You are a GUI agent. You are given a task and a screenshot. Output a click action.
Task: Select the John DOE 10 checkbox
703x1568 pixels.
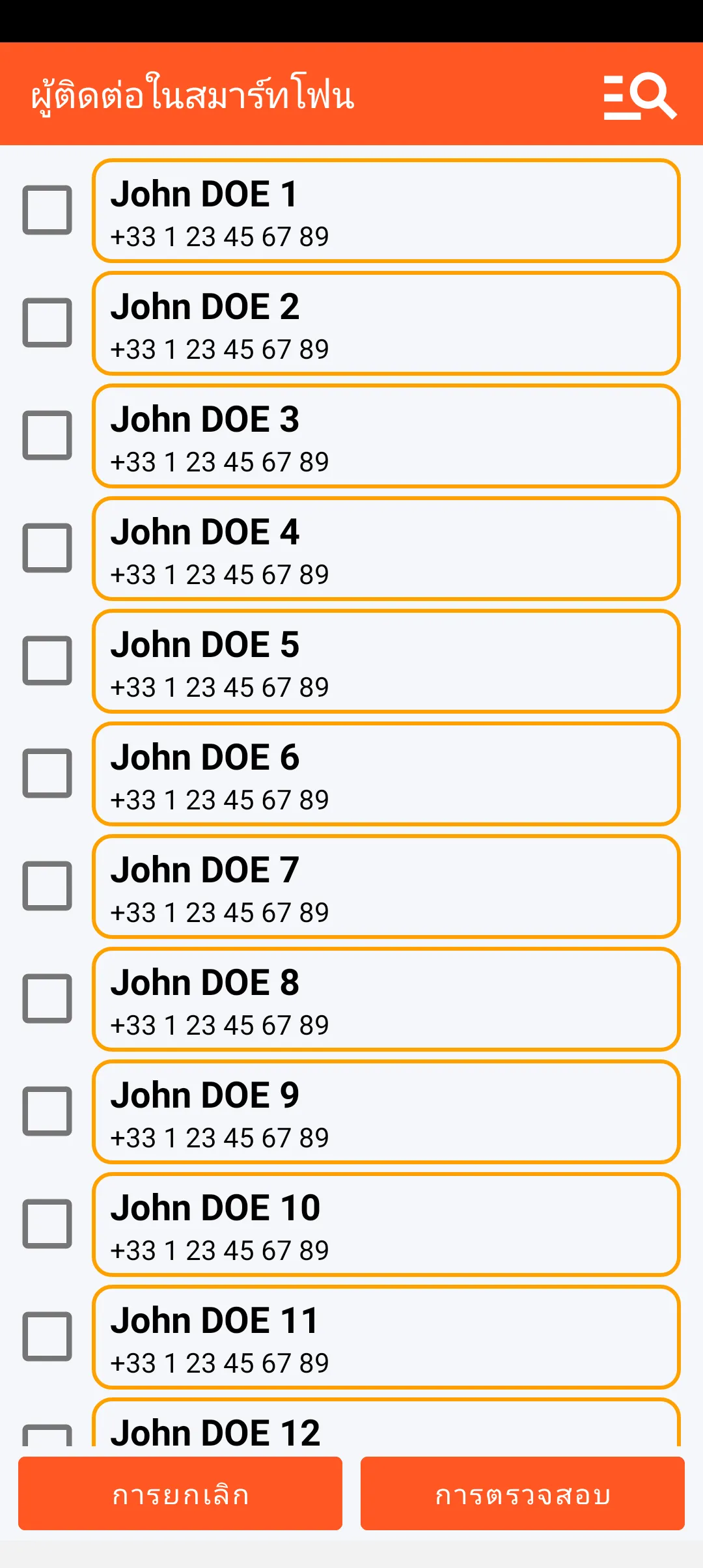47,1224
